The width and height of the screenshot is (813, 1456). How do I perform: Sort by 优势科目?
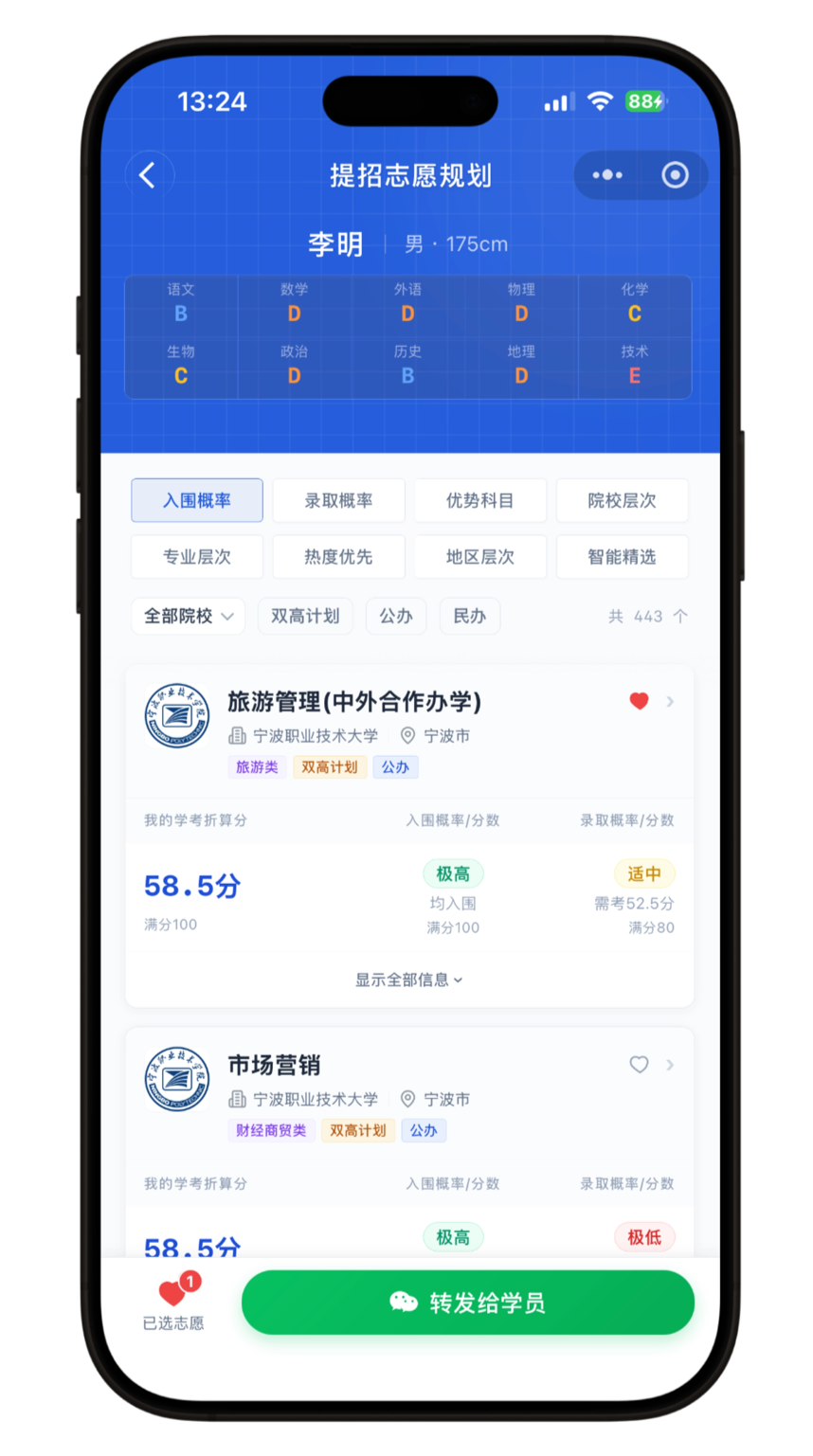coord(480,500)
